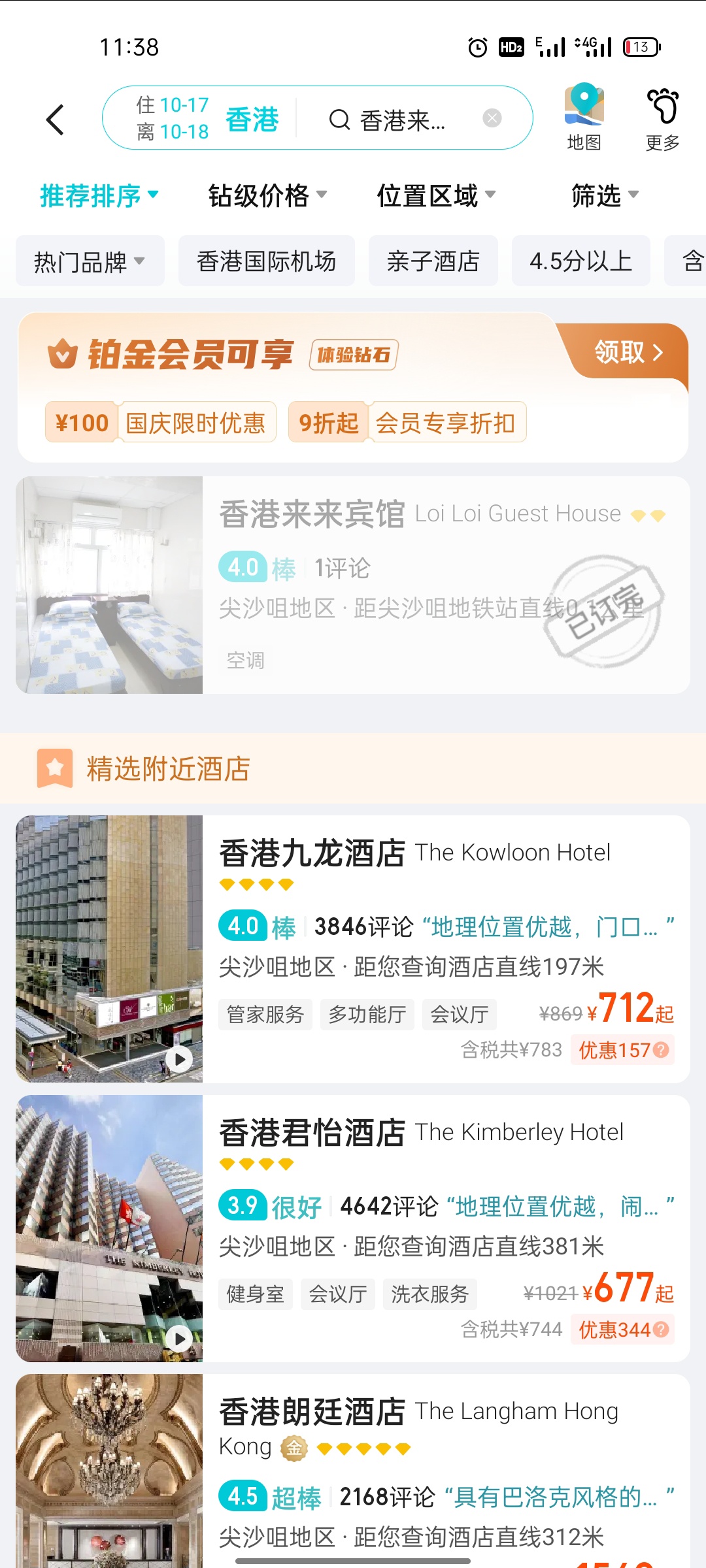
Task: Open the 筛选 filter dropdown
Action: coord(604,195)
